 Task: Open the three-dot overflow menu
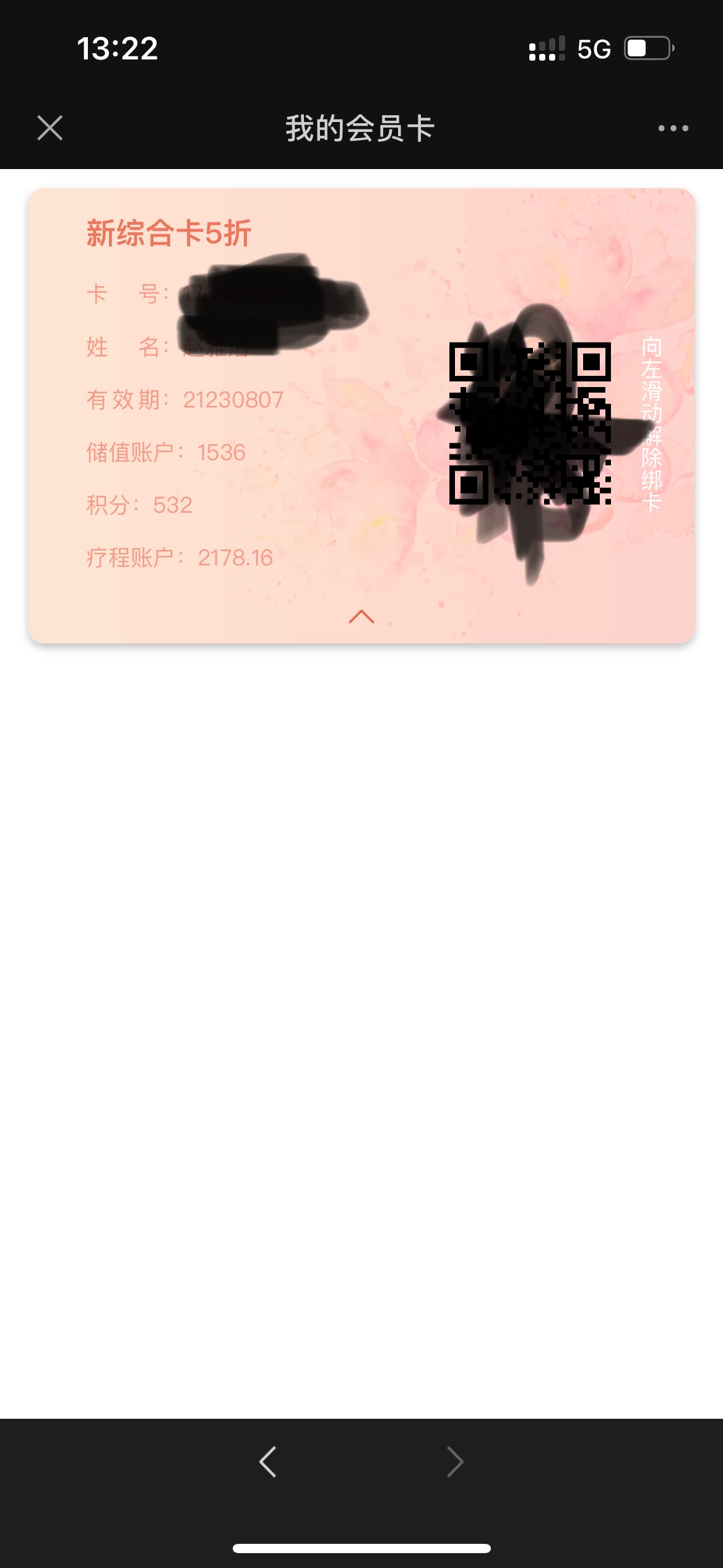click(673, 128)
